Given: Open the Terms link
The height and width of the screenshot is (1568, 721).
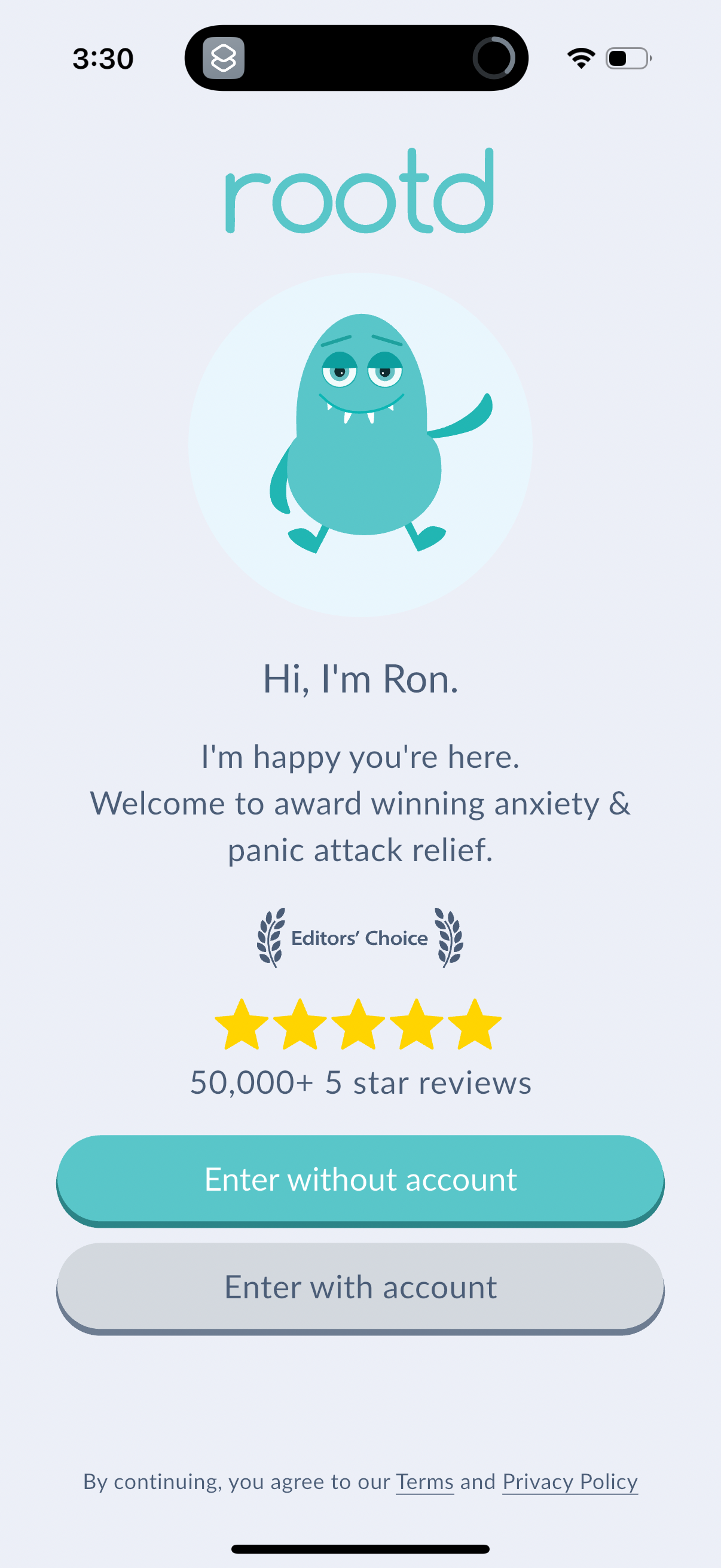Looking at the screenshot, I should [x=424, y=1483].
